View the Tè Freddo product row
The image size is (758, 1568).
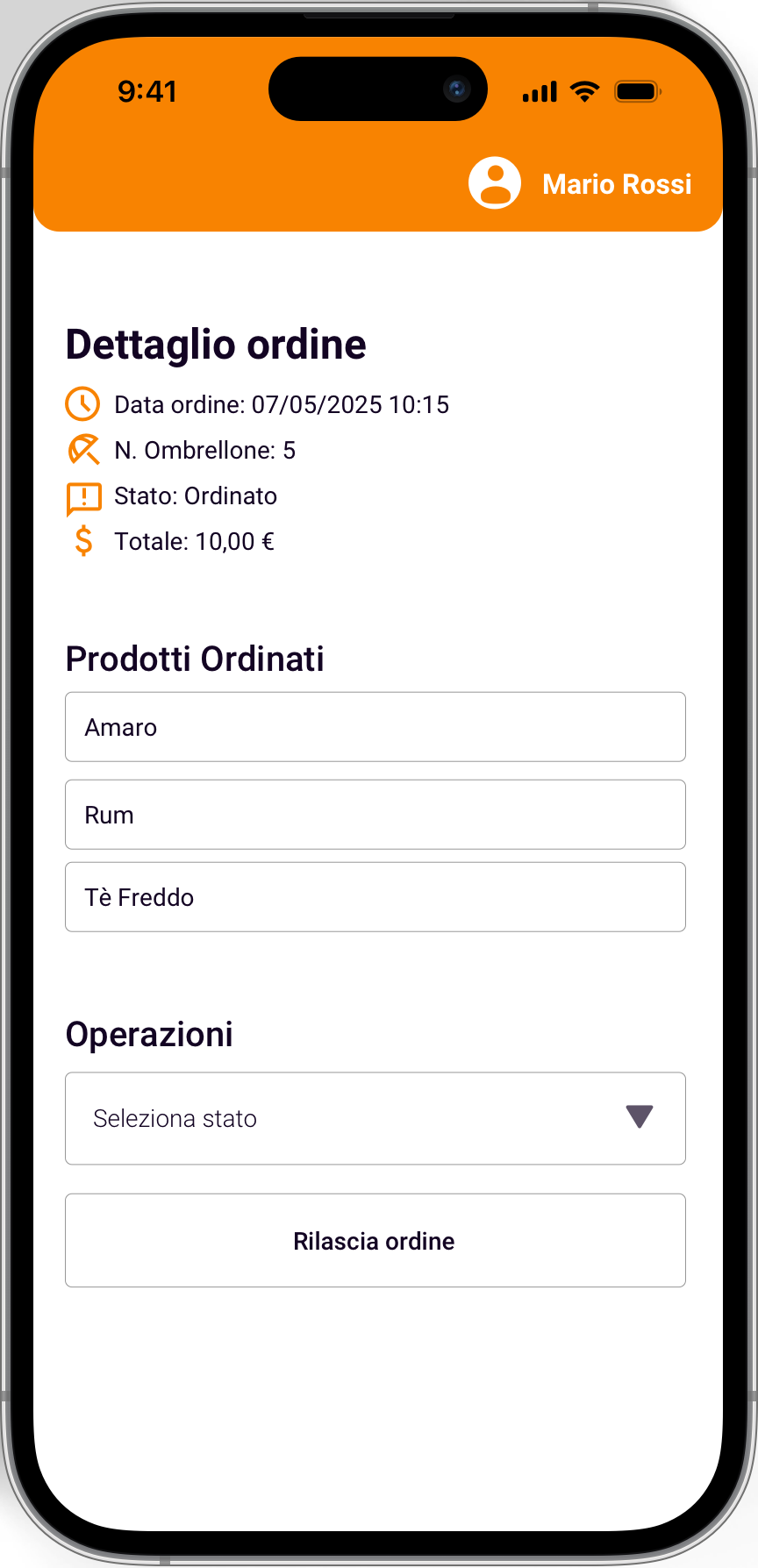point(375,897)
